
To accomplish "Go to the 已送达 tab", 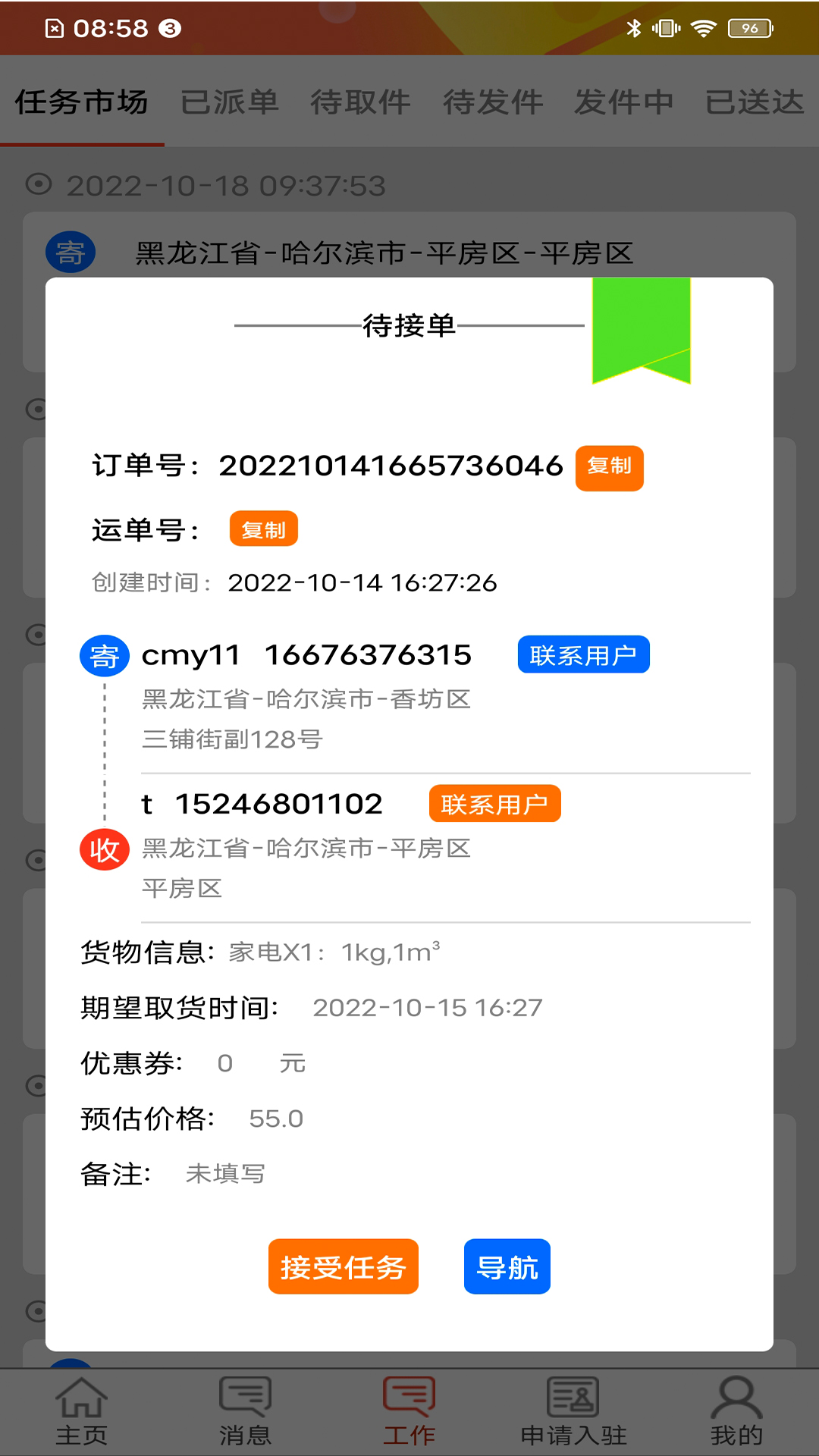I will pyautogui.click(x=754, y=102).
